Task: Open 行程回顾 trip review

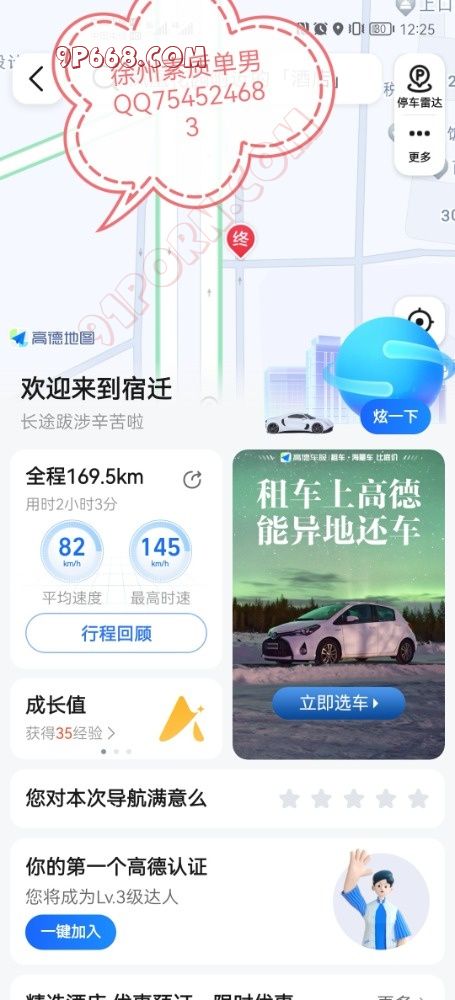Action: [x=116, y=633]
